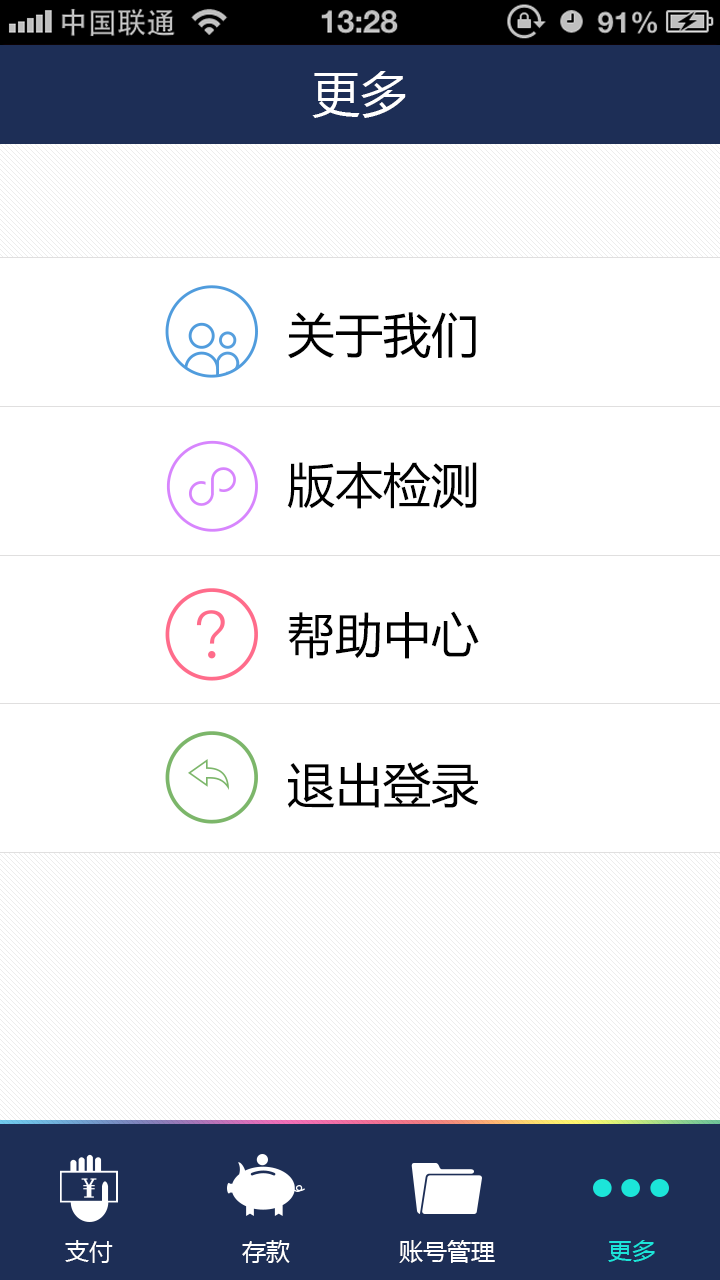Open the 关于我们 (About Us) row
Image resolution: width=720 pixels, height=1280 pixels.
click(360, 332)
